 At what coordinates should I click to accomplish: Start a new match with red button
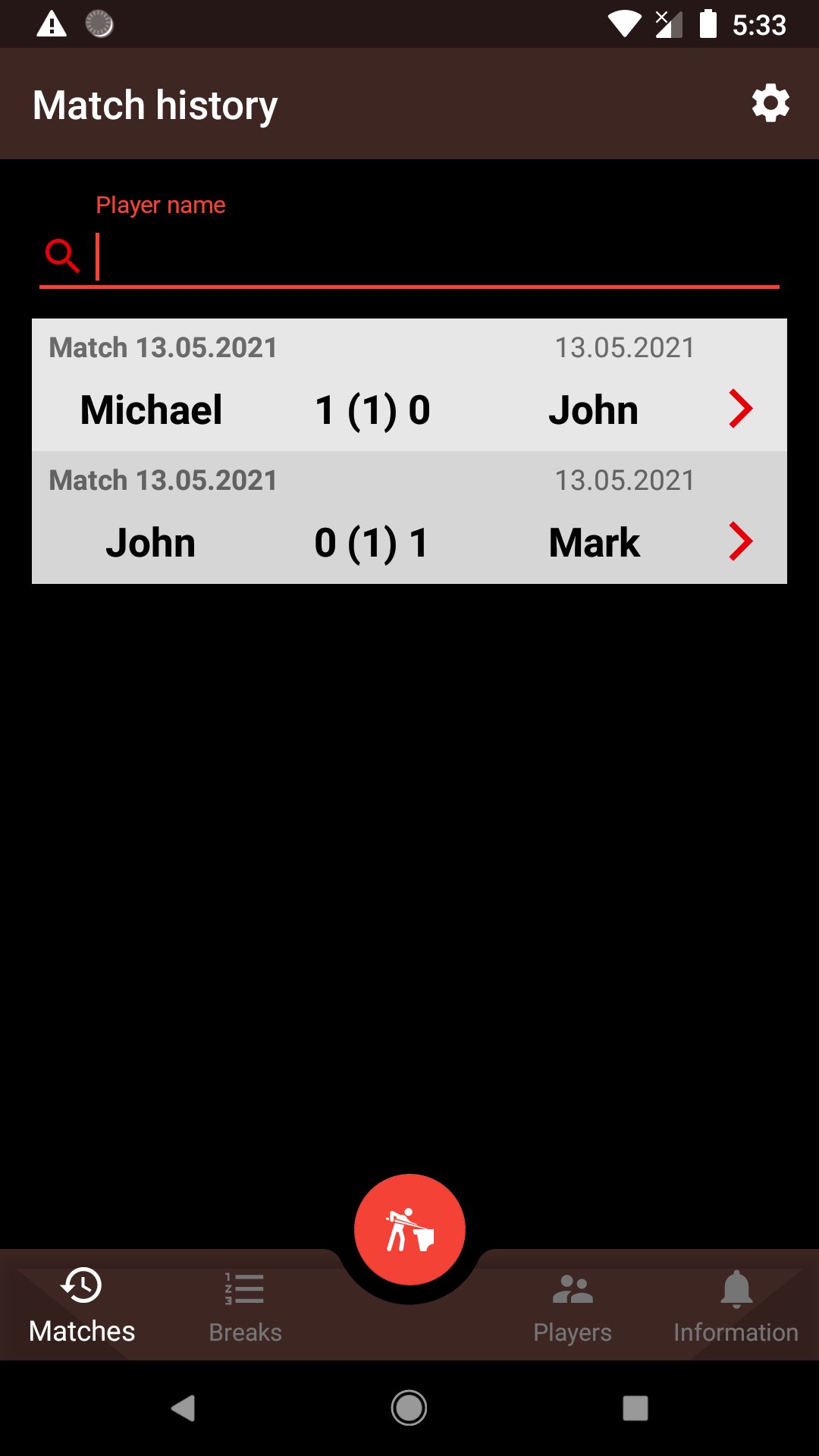click(x=409, y=1229)
